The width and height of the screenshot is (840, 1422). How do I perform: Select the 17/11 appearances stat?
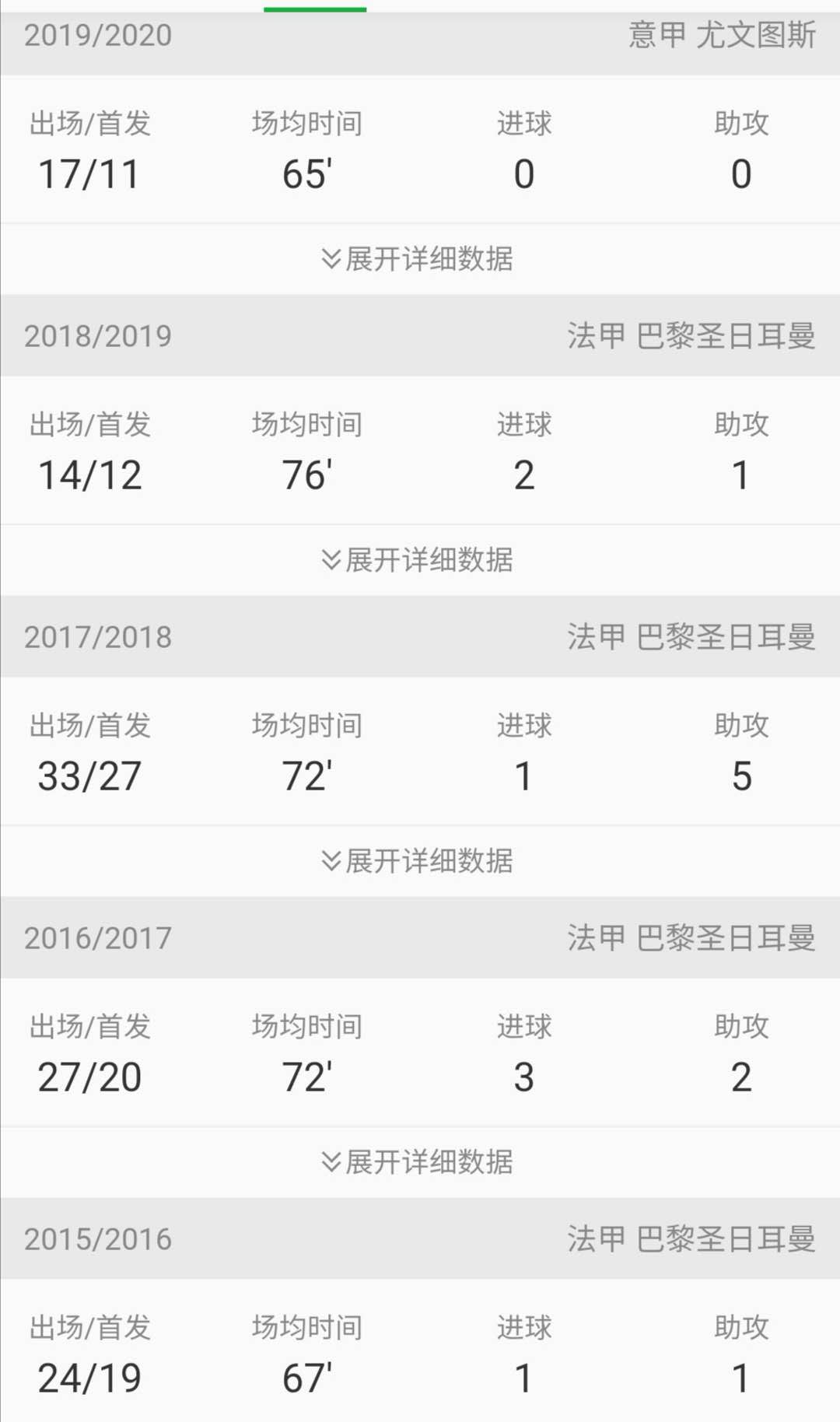point(88,173)
